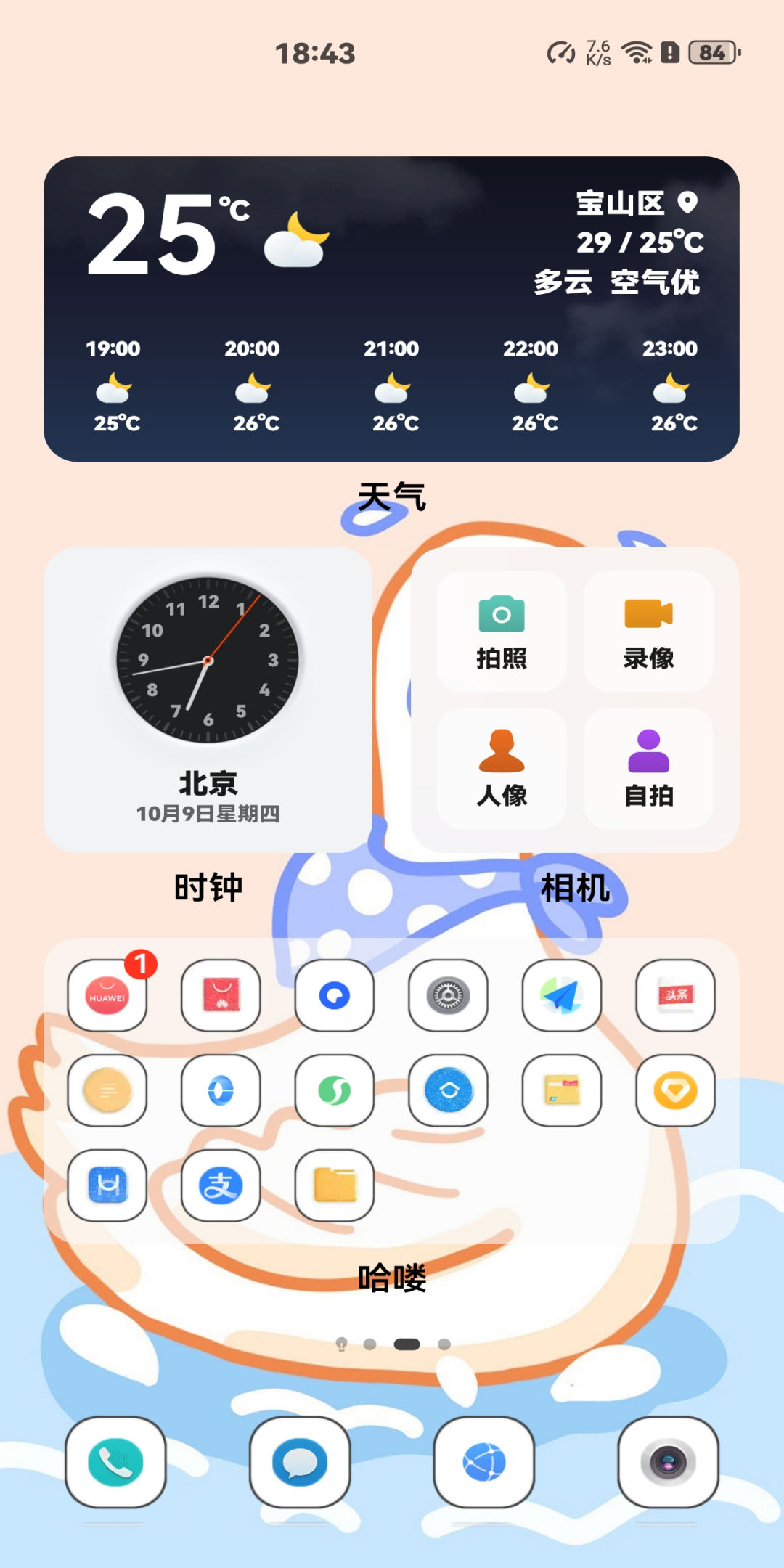Open the Alipay app

(221, 1185)
